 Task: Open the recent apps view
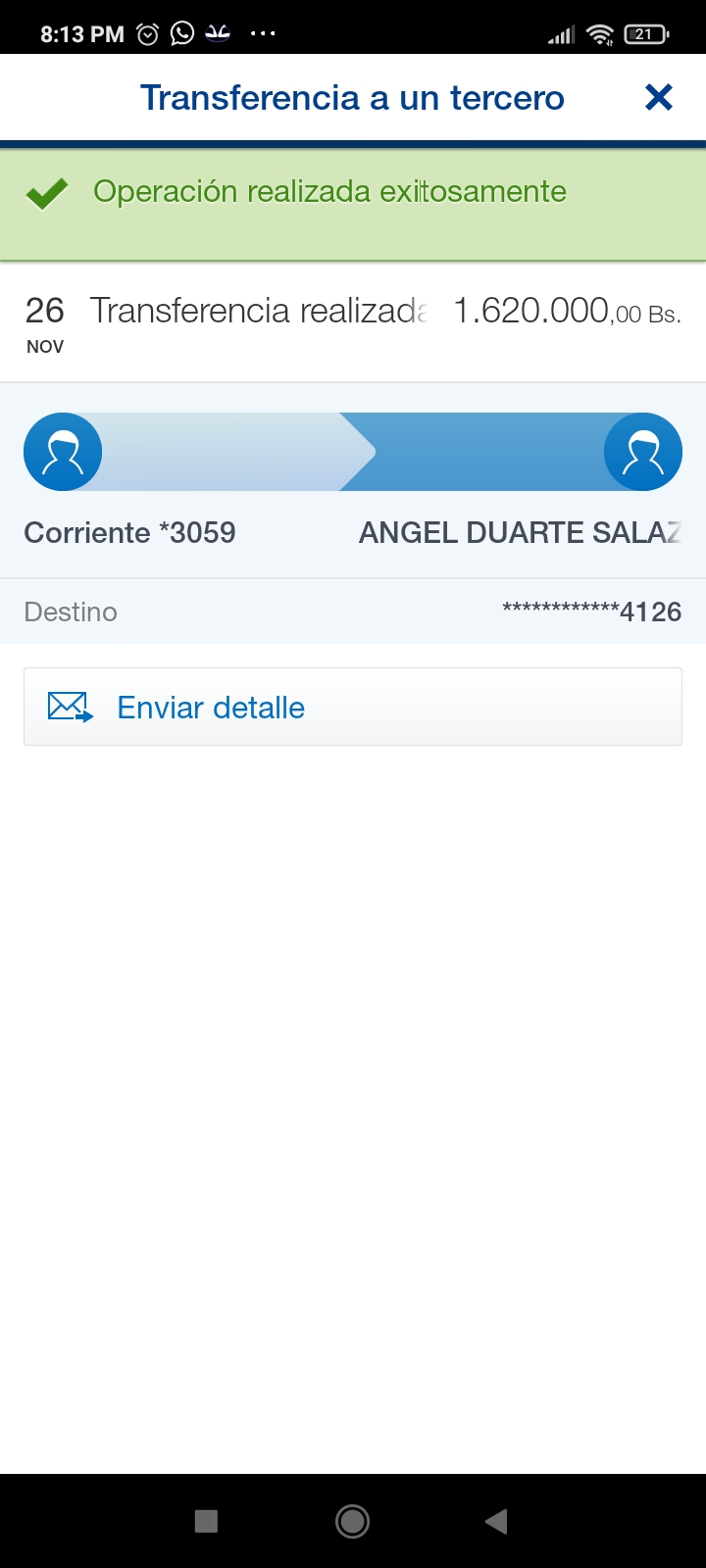click(x=206, y=1521)
